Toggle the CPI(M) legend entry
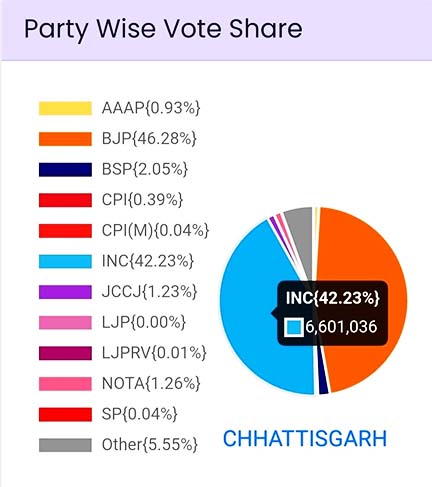 (124, 231)
